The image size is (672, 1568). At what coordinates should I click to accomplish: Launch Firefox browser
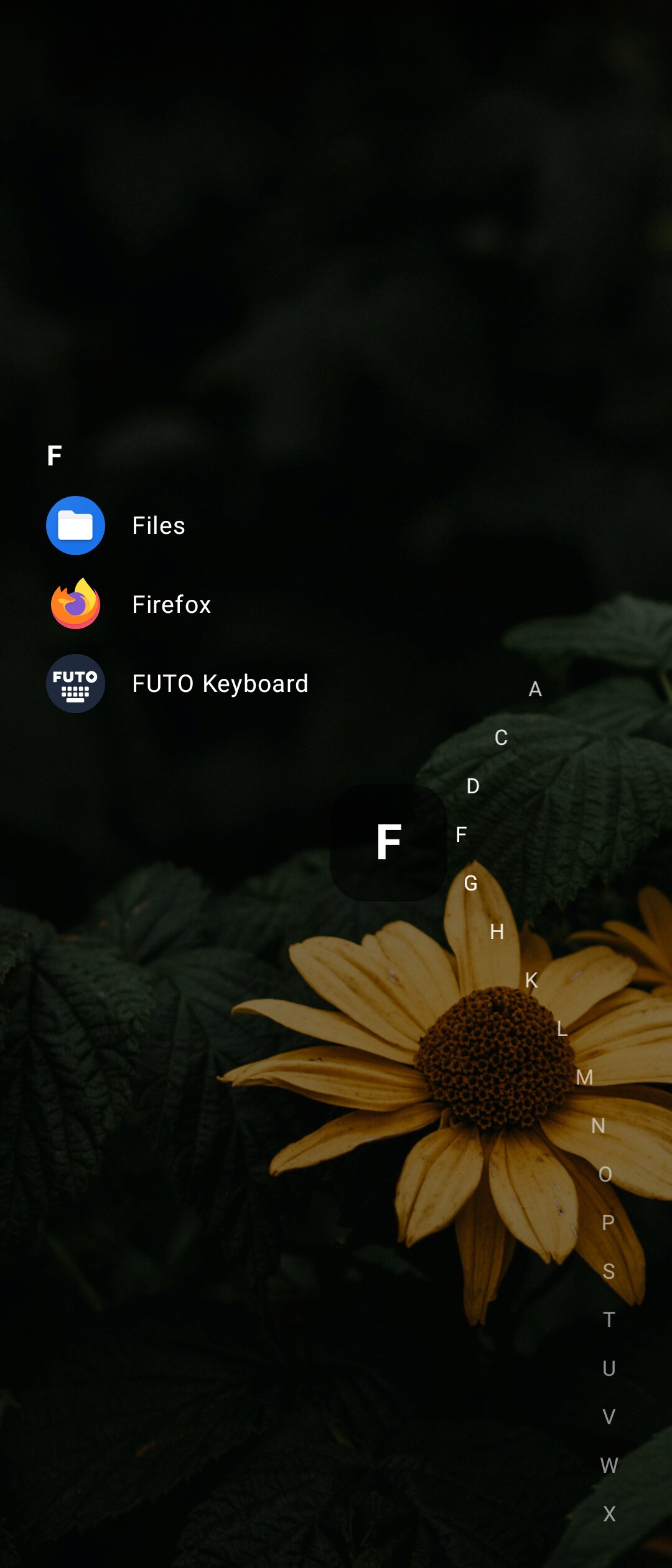pos(129,604)
